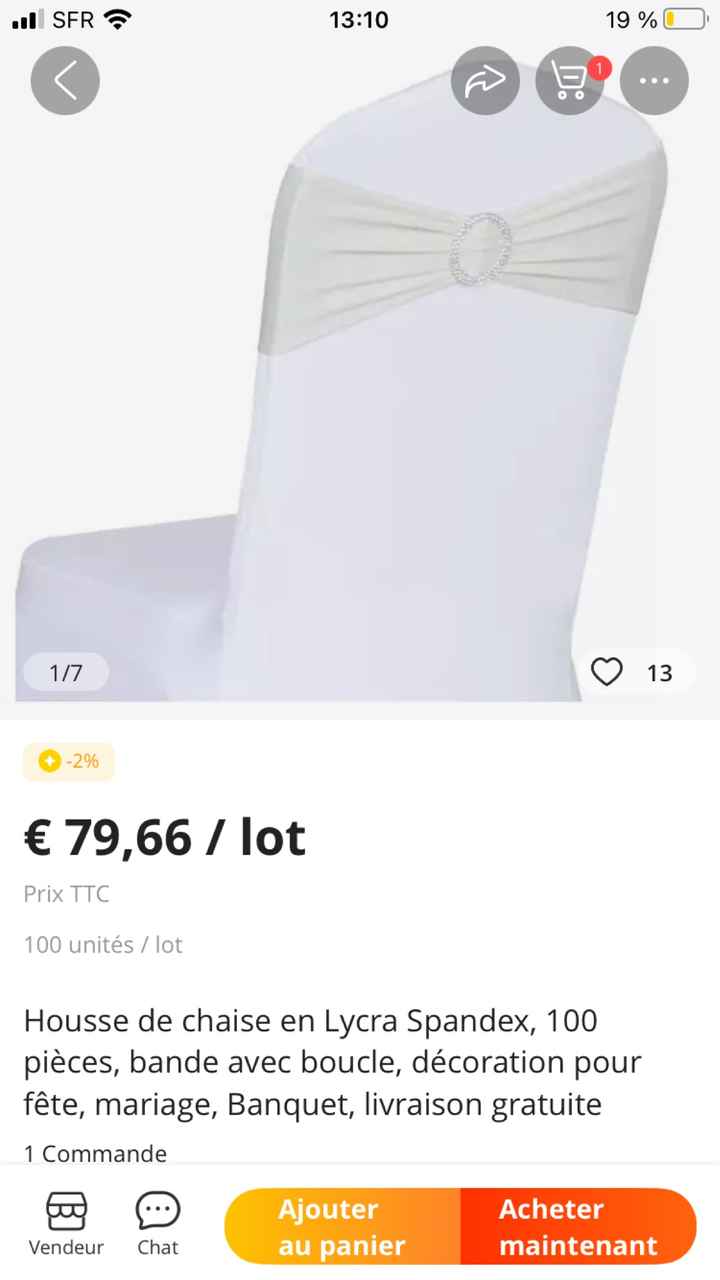Screen dimensions: 720x1280
Task: Open the three-dot overflow menu
Action: pyautogui.click(x=654, y=80)
